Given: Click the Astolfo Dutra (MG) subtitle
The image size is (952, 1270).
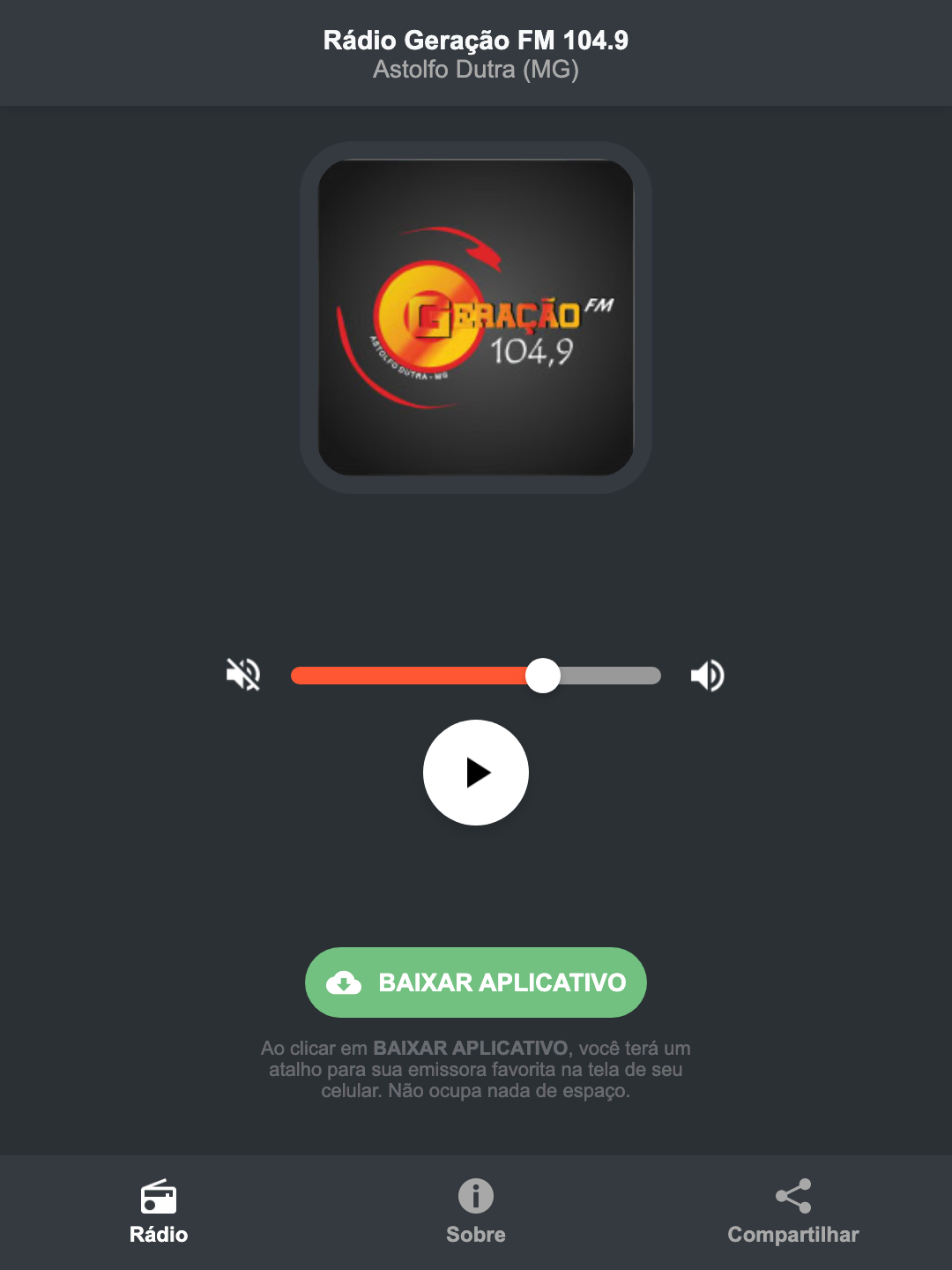Looking at the screenshot, I should [475, 71].
